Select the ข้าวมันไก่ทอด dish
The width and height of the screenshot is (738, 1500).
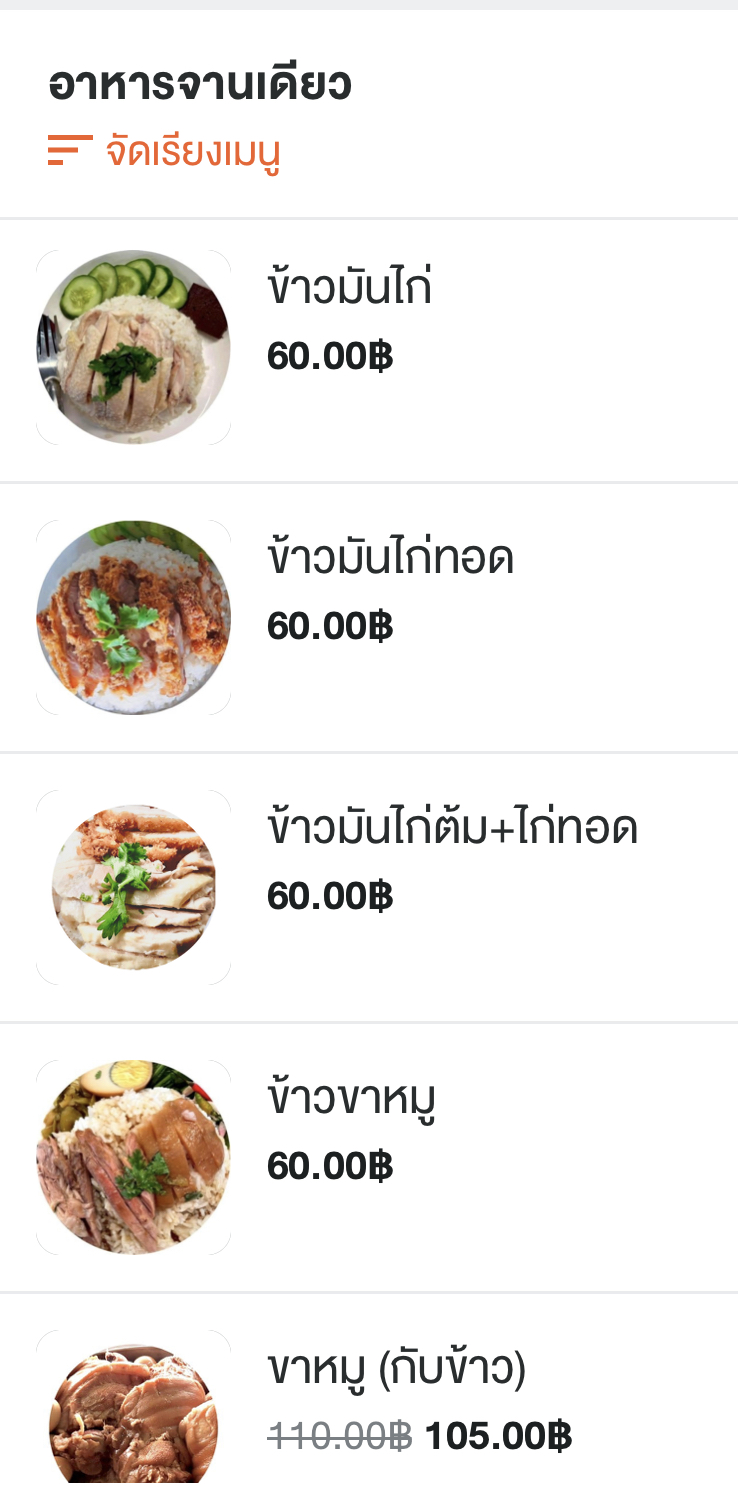click(390, 559)
